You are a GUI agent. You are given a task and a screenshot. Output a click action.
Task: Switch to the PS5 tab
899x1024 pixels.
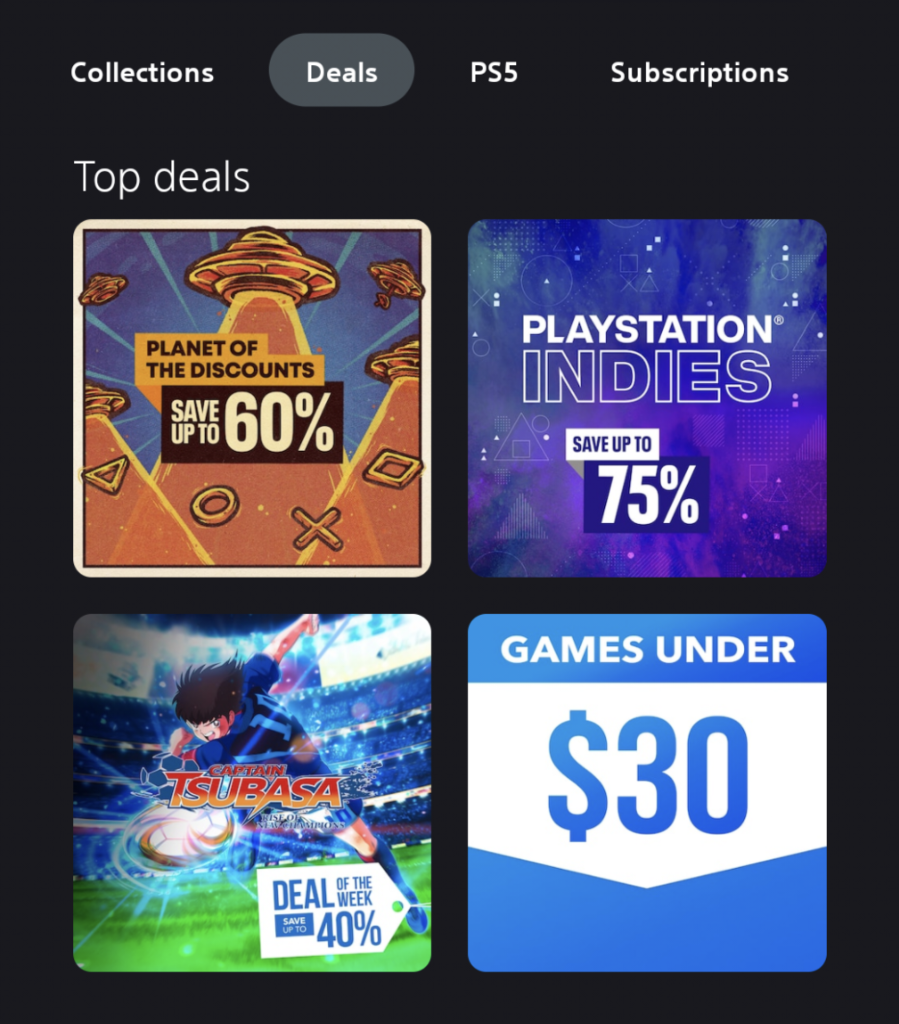494,73
